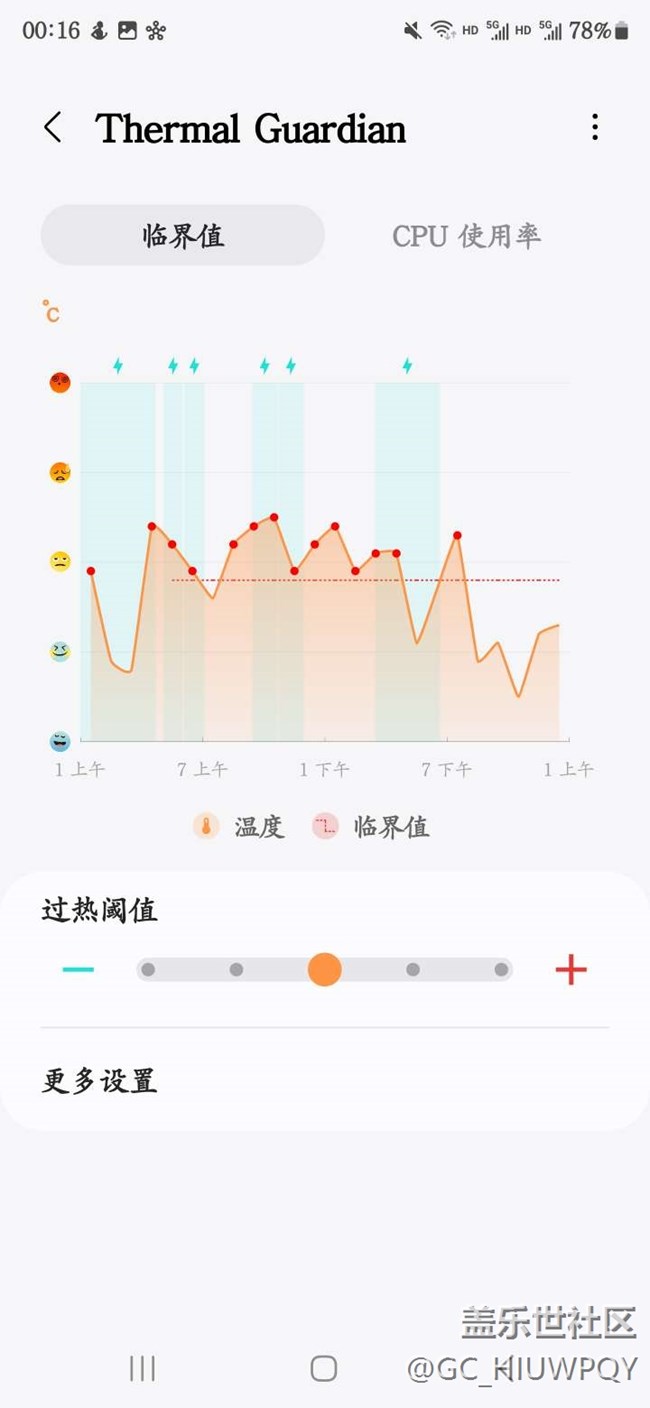Set threshold slider to the leftmost dot
650x1408 pixels.
point(148,970)
